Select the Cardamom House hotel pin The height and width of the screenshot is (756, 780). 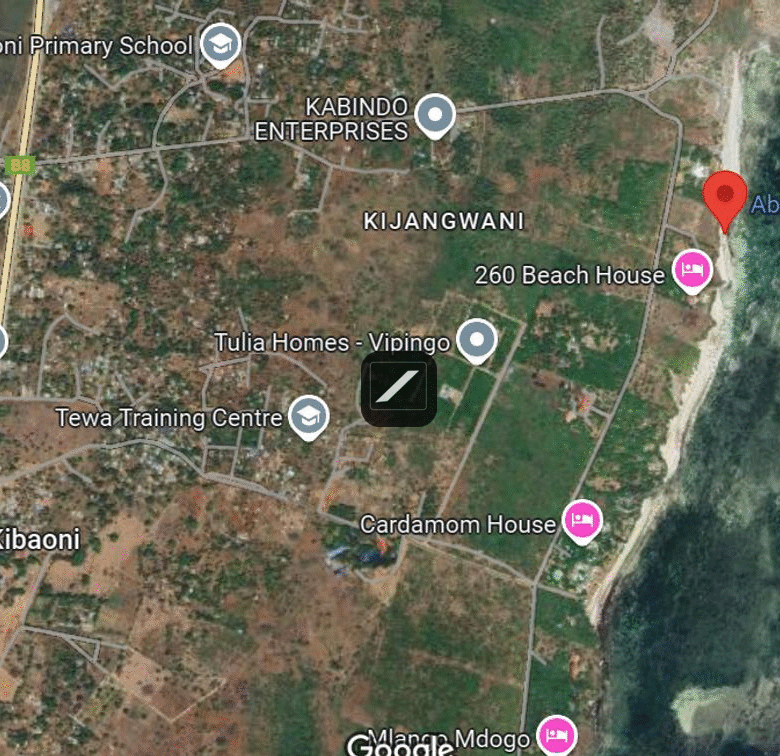click(x=581, y=520)
